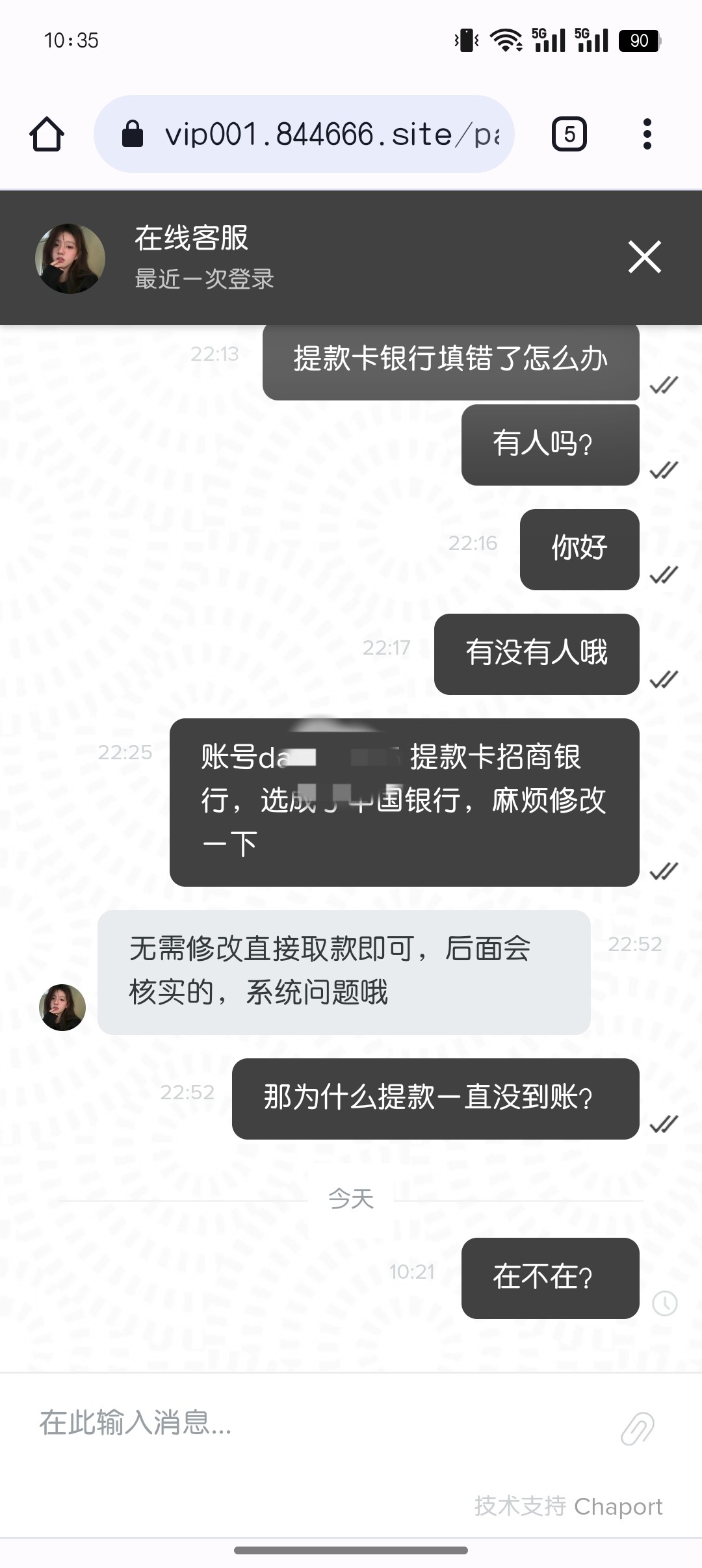Open the 技术支持 Chaport link
Viewport: 702px width, 1568px height.
pyautogui.click(x=568, y=1506)
